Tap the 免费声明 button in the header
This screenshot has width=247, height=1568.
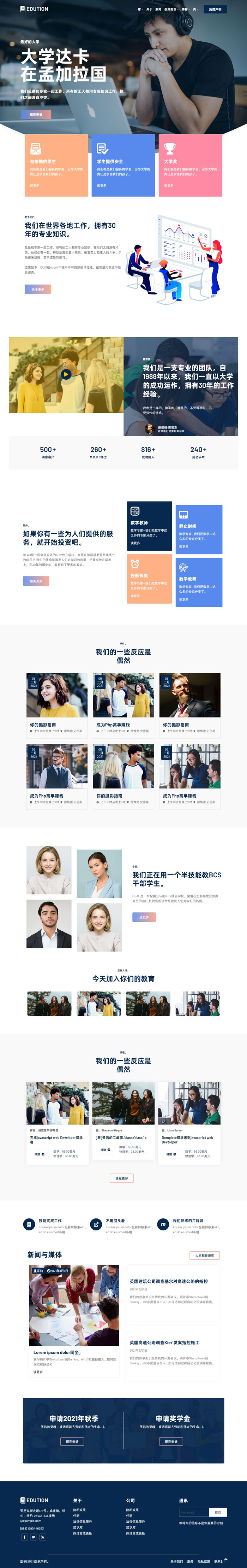pyautogui.click(x=215, y=9)
